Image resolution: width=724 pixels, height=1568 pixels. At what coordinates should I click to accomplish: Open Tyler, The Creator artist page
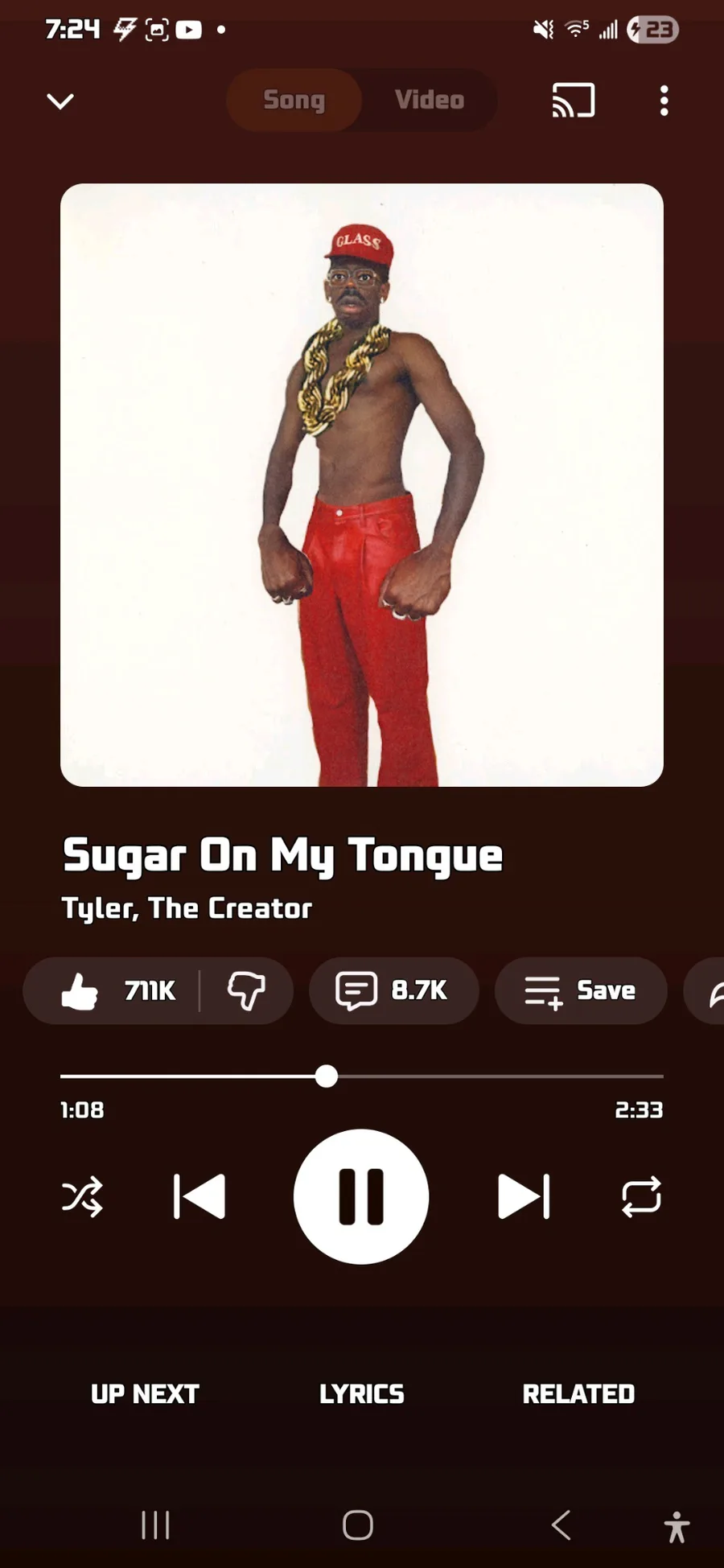187,908
